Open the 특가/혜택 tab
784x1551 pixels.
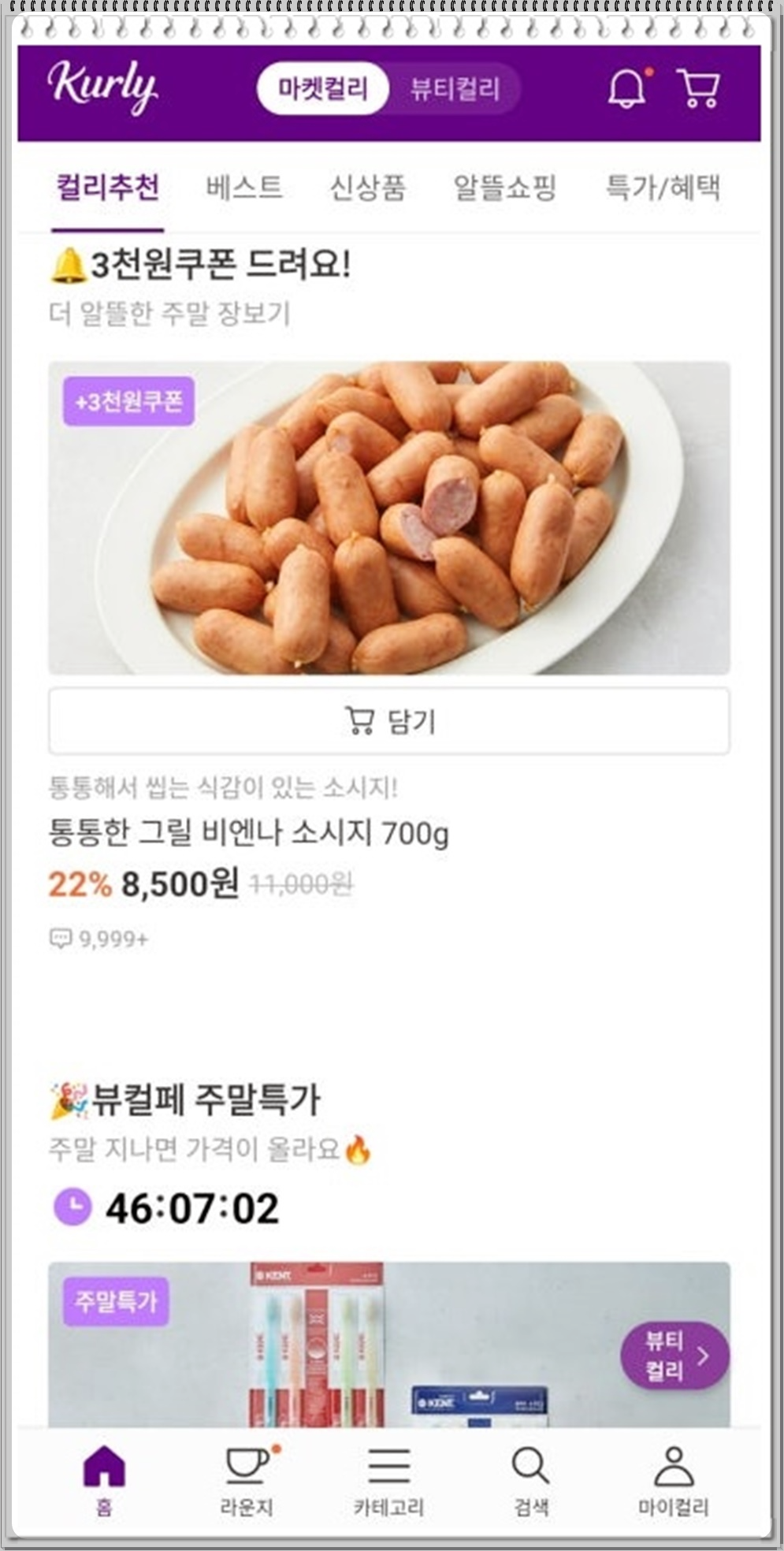point(663,188)
